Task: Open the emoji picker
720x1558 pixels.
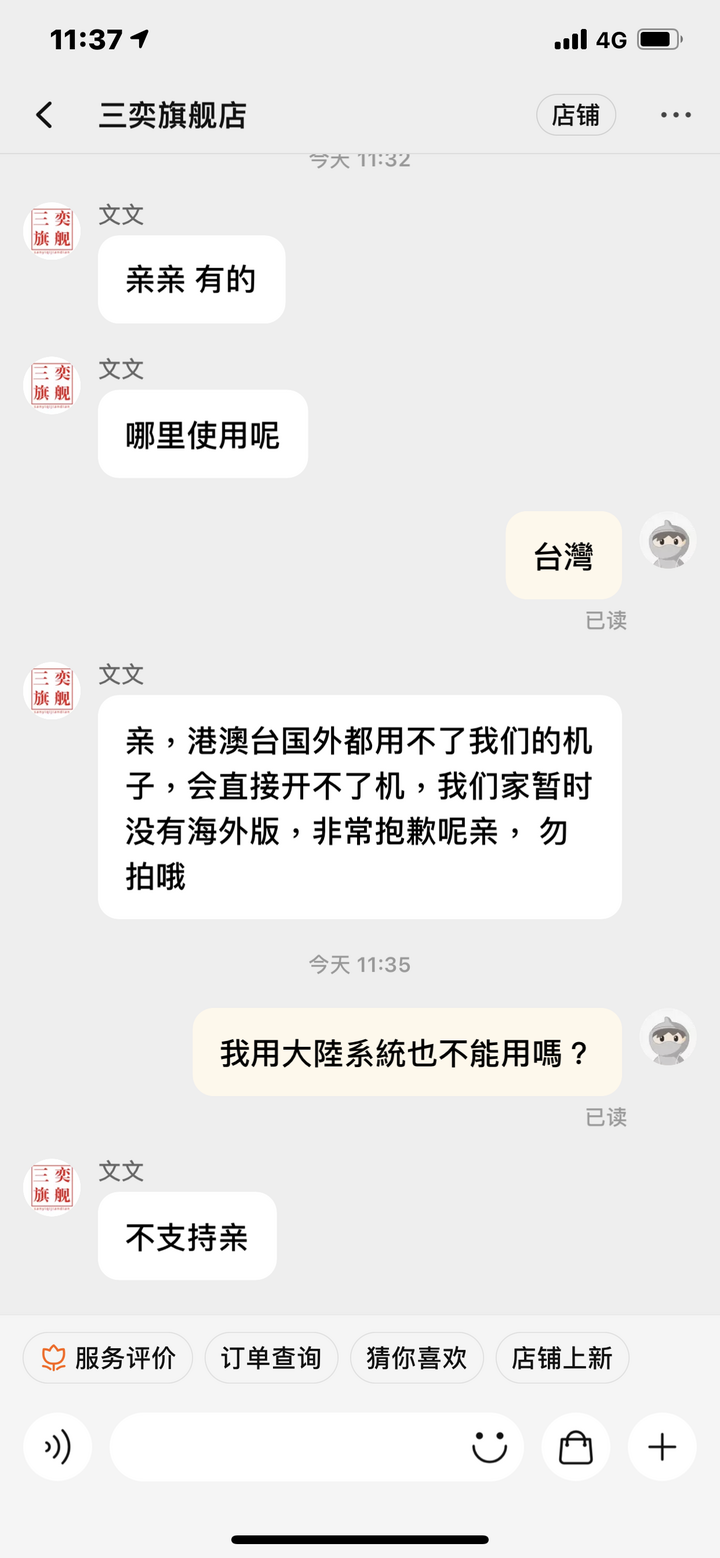Action: pos(489,1447)
